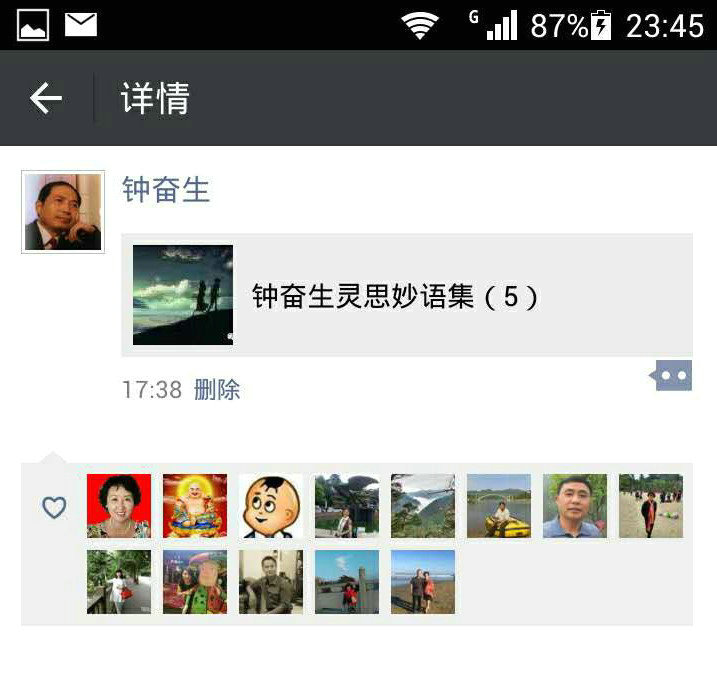Open the liker with the beach couple avatar
This screenshot has height=693, width=717.
[423, 582]
